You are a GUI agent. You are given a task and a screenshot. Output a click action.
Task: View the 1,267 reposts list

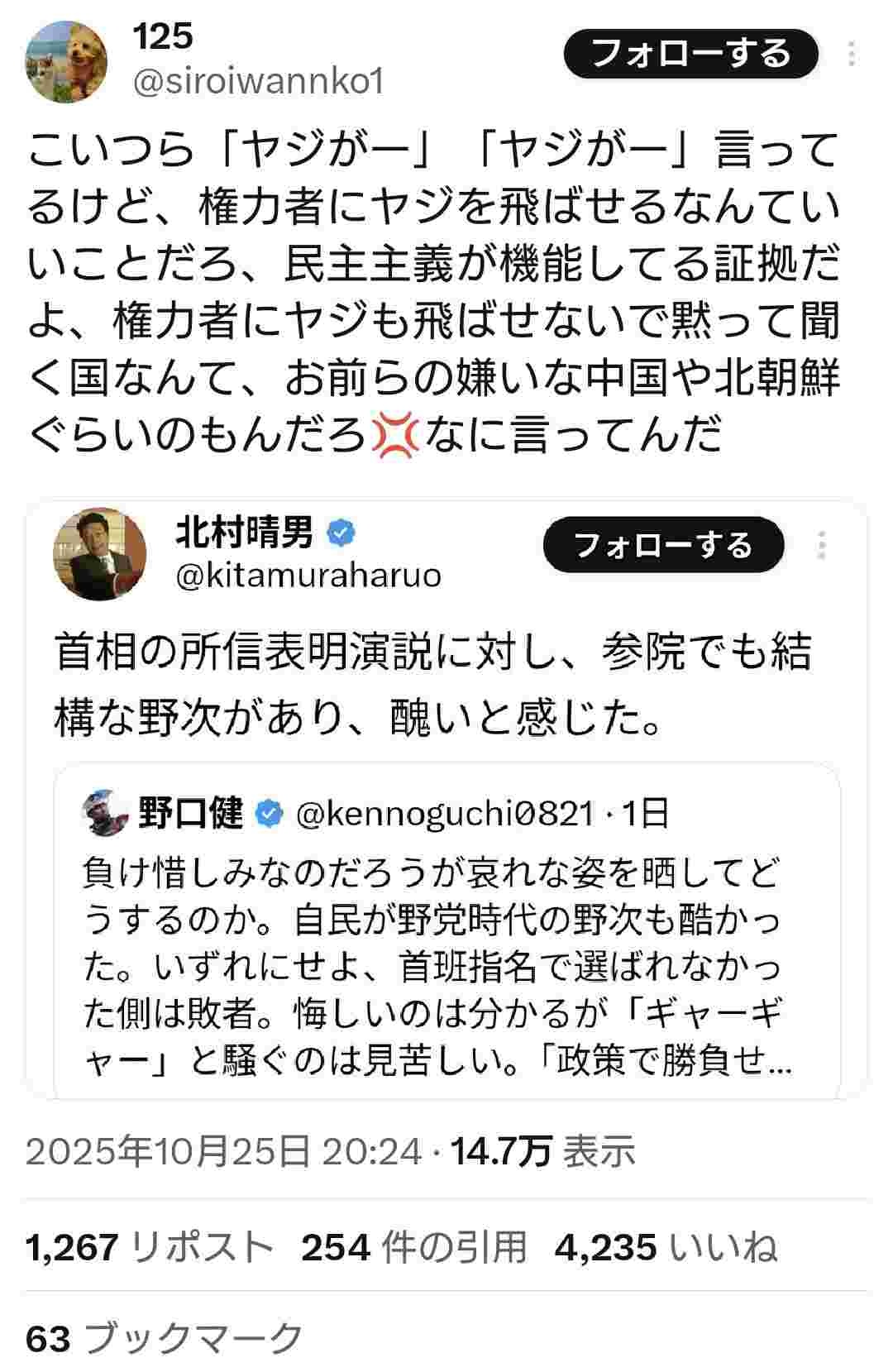pos(149,1247)
